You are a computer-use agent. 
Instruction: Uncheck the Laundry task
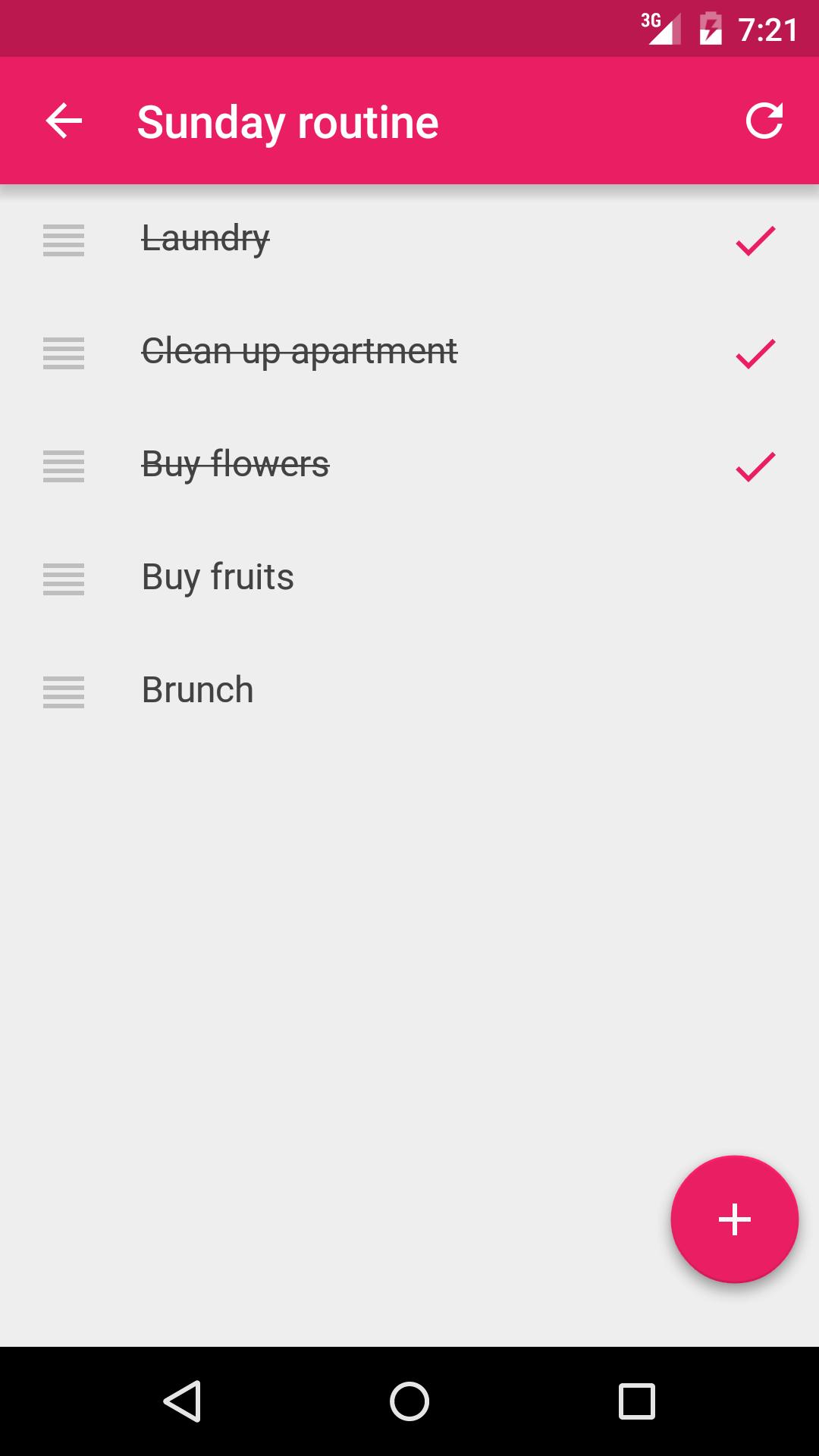tap(754, 242)
